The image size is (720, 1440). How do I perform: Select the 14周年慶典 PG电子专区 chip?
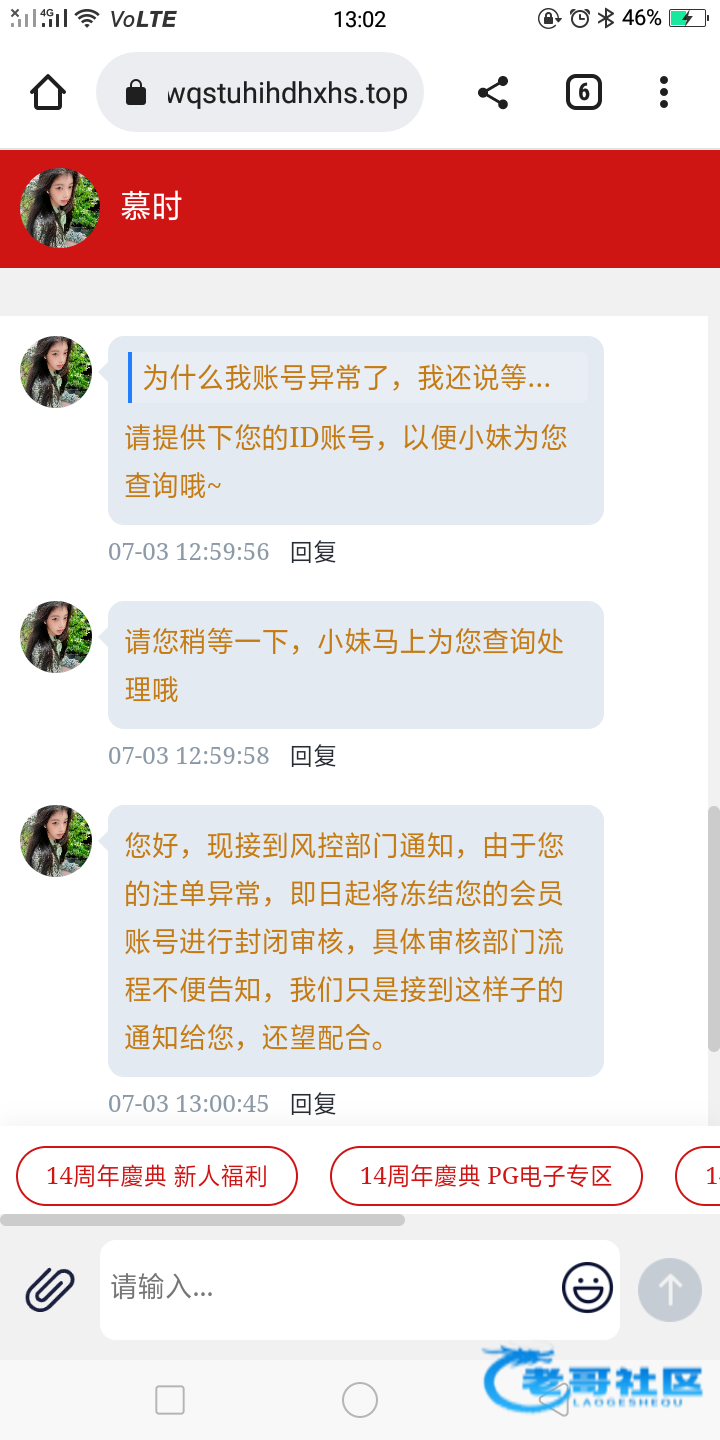(486, 1176)
